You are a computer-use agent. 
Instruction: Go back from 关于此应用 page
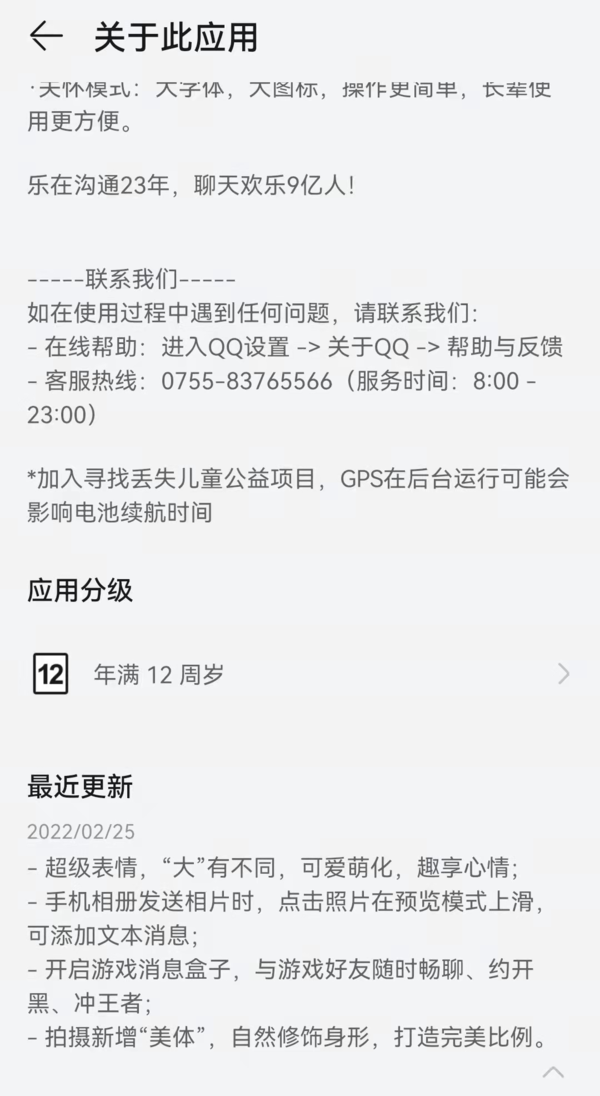46,37
